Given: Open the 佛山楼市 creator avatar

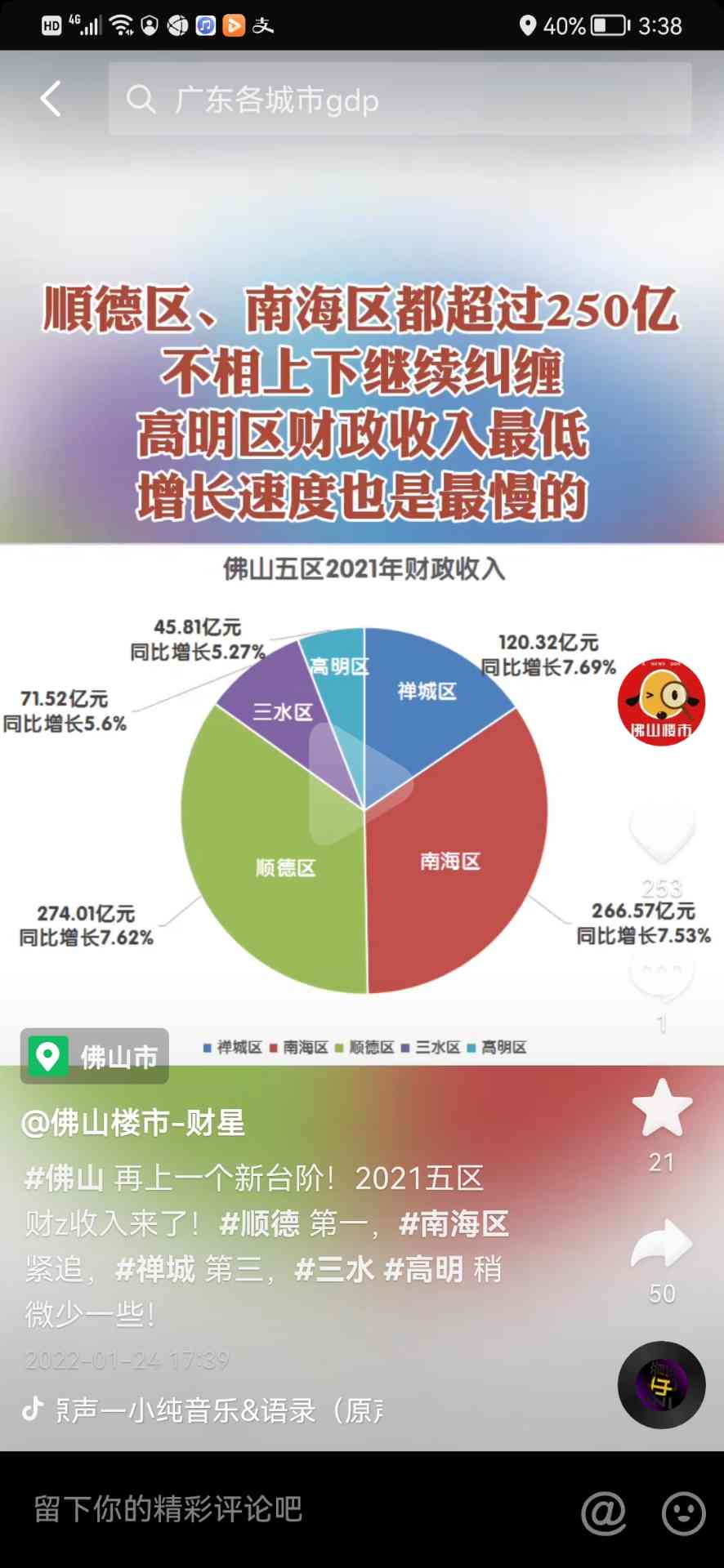Looking at the screenshot, I should click(661, 702).
